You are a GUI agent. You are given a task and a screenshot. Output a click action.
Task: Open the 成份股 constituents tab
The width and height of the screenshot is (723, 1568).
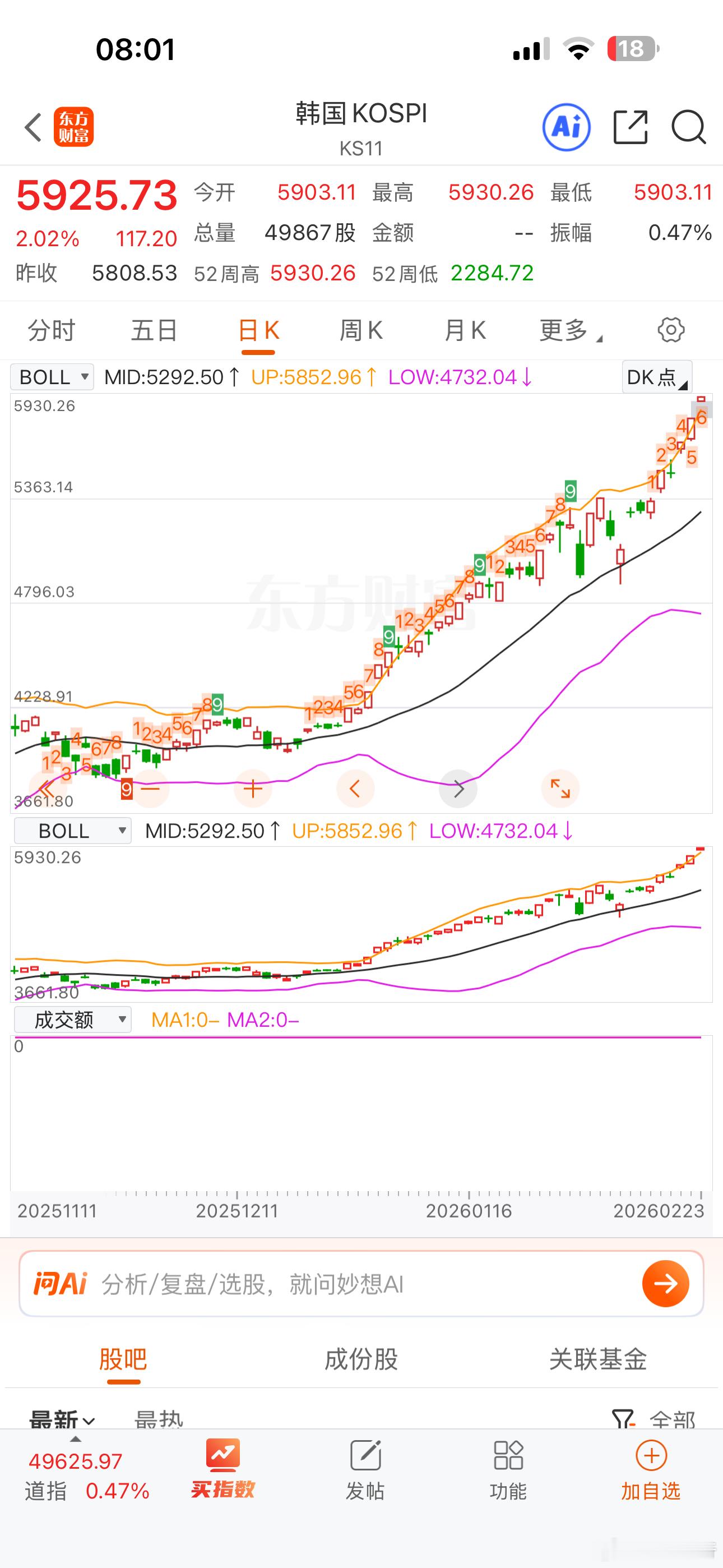[361, 1358]
